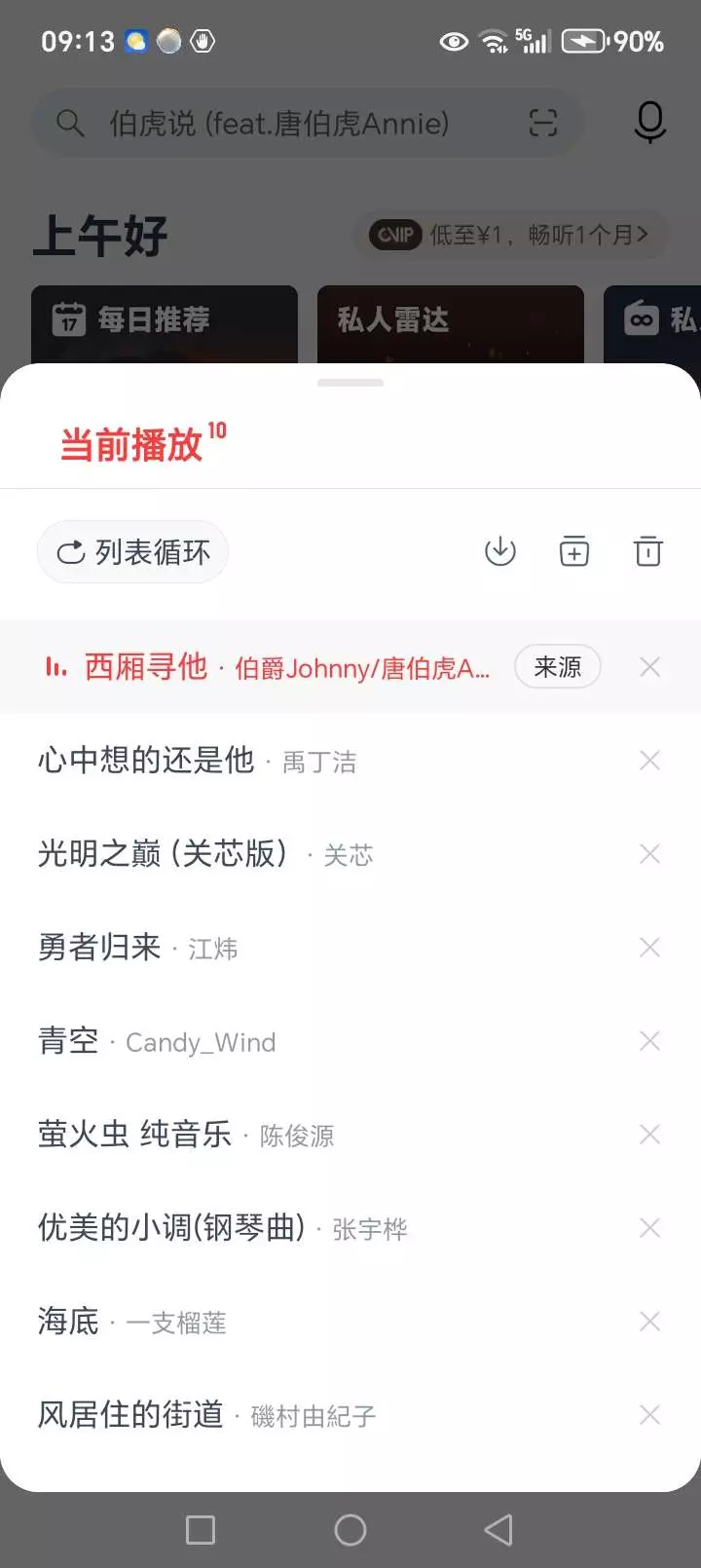Remove 心中想的还是他 from the queue

(x=649, y=761)
